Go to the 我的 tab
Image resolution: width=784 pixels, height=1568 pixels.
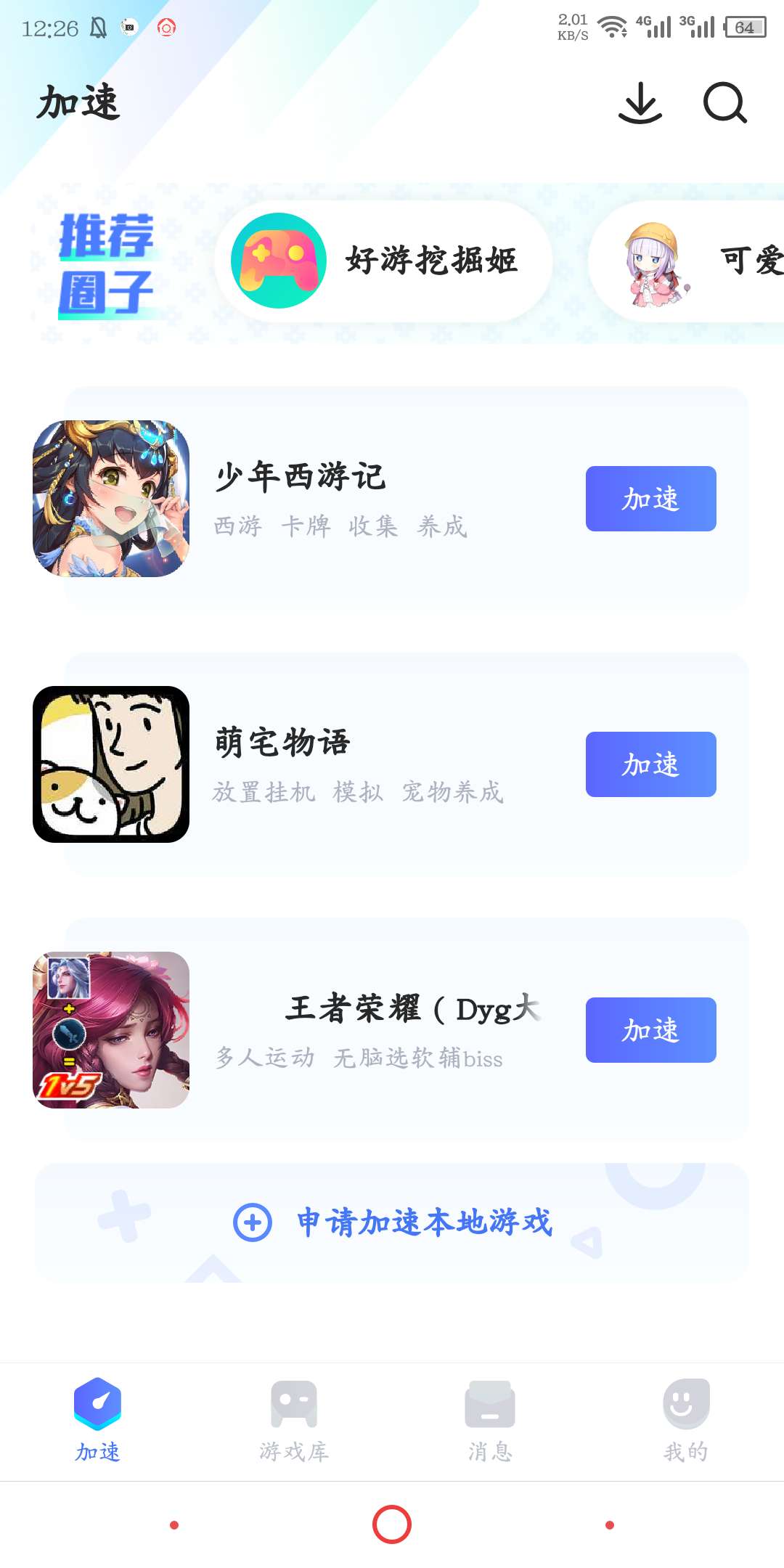686,1420
